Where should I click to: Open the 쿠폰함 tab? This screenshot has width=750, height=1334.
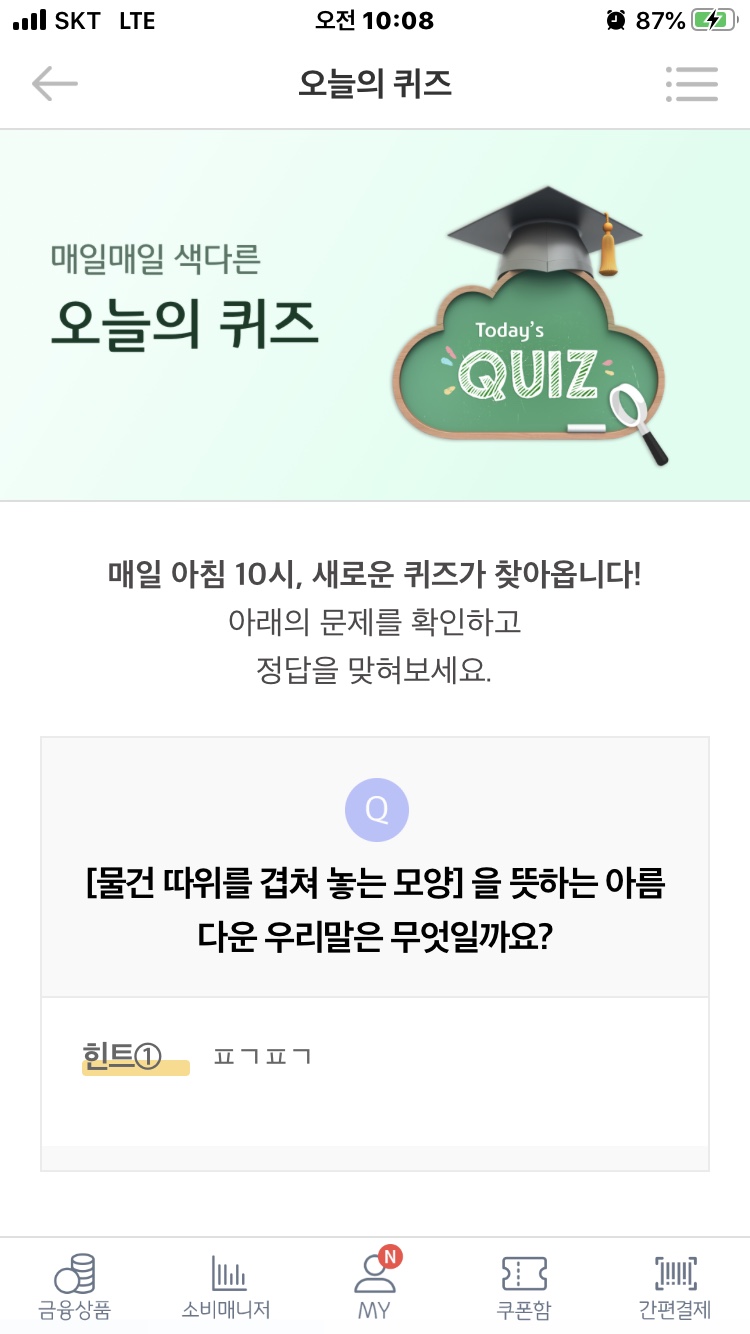(524, 1286)
